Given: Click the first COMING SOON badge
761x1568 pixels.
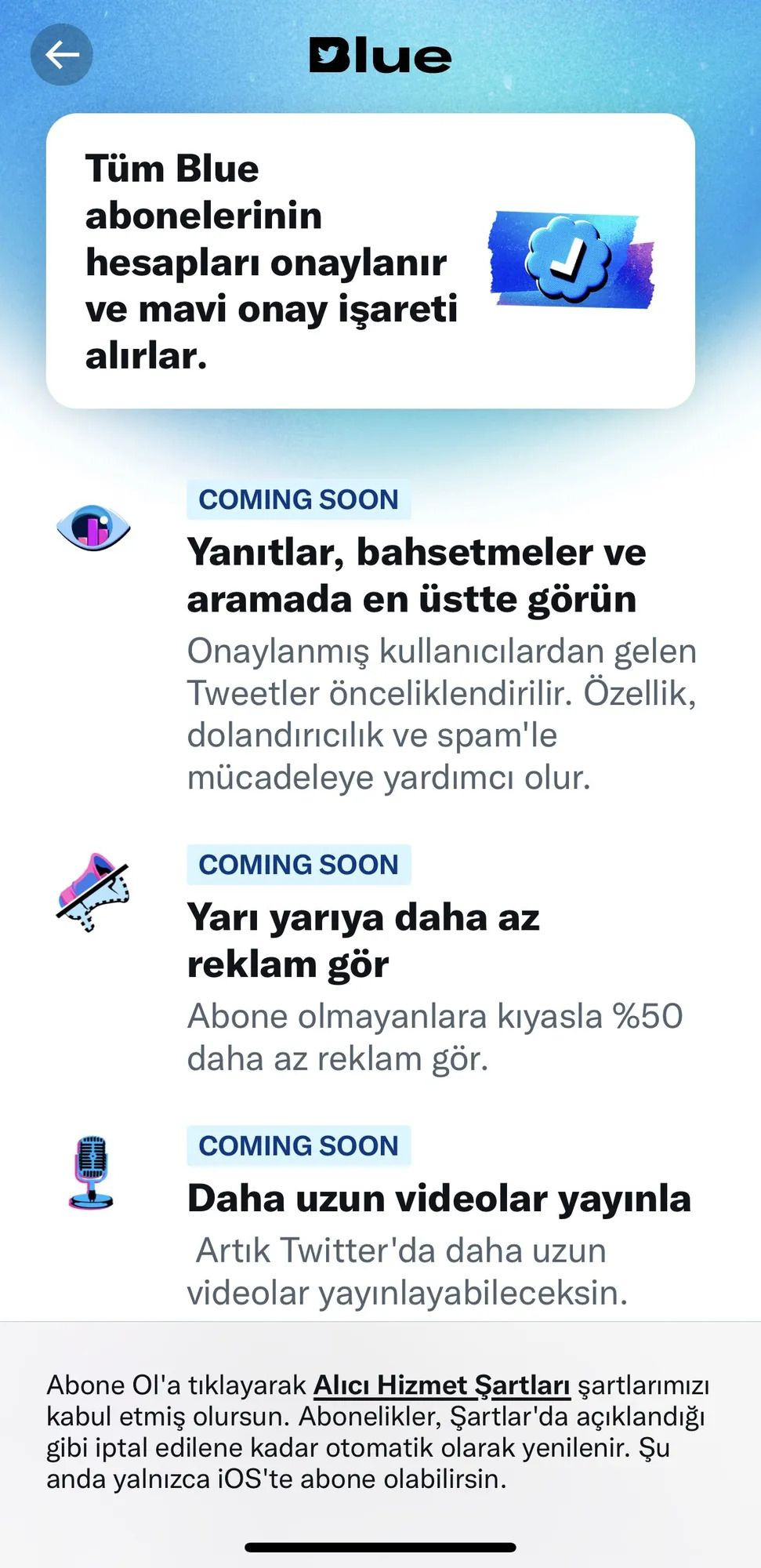Looking at the screenshot, I should coord(298,499).
